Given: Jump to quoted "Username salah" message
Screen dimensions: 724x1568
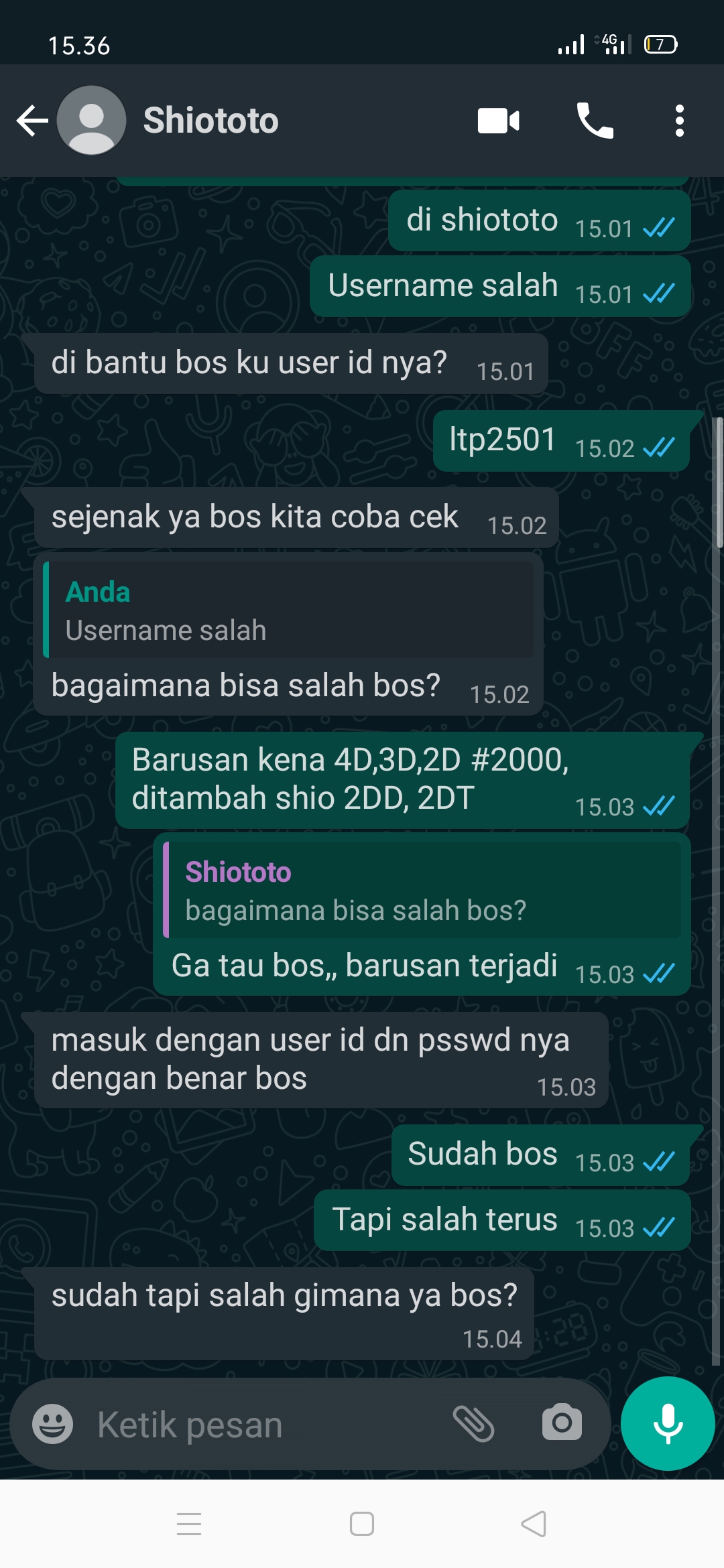Looking at the screenshot, I should point(288,610).
